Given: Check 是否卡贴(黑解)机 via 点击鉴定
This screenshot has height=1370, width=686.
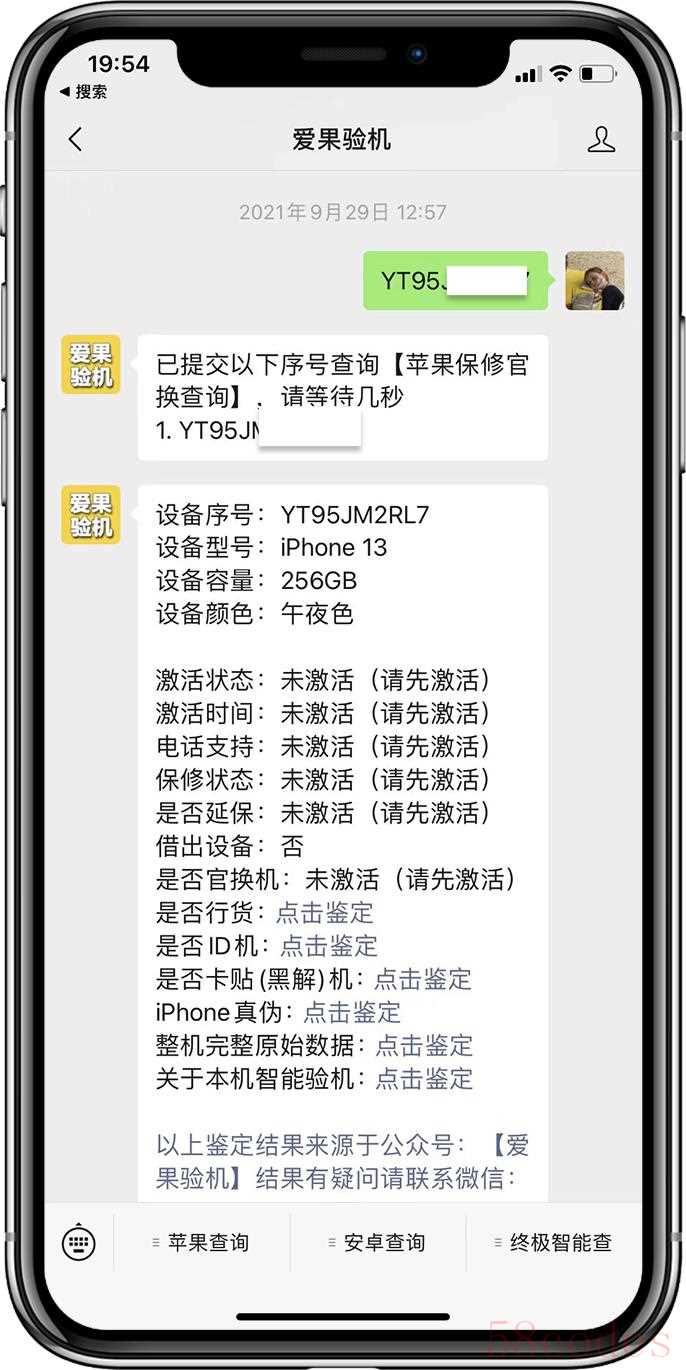Looking at the screenshot, I should 422,979.
